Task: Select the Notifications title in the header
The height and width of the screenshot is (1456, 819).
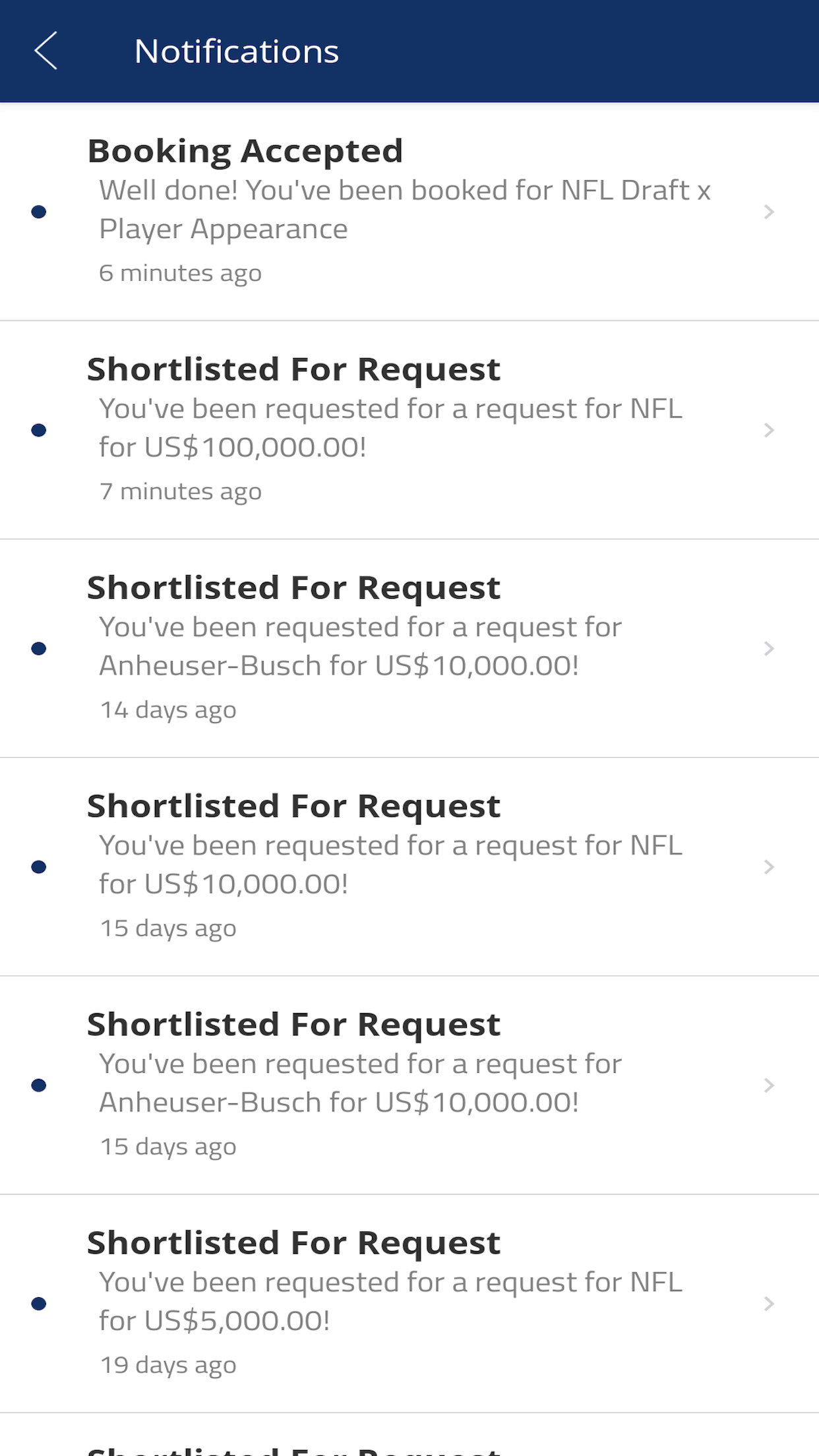Action: 236,50
